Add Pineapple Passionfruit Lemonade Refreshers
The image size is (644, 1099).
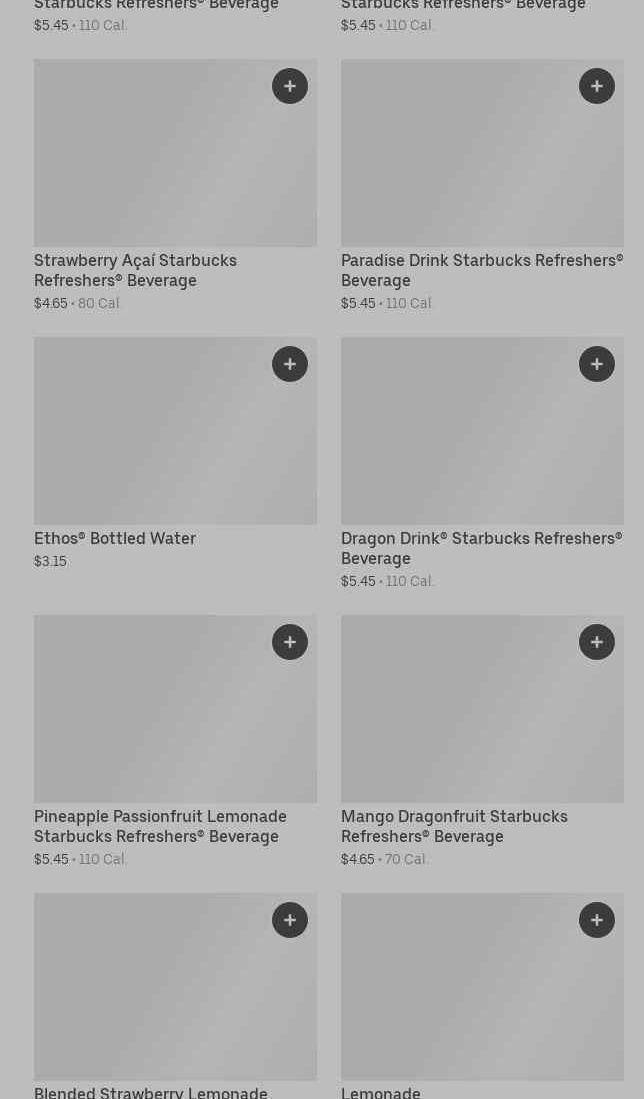[x=289, y=642]
